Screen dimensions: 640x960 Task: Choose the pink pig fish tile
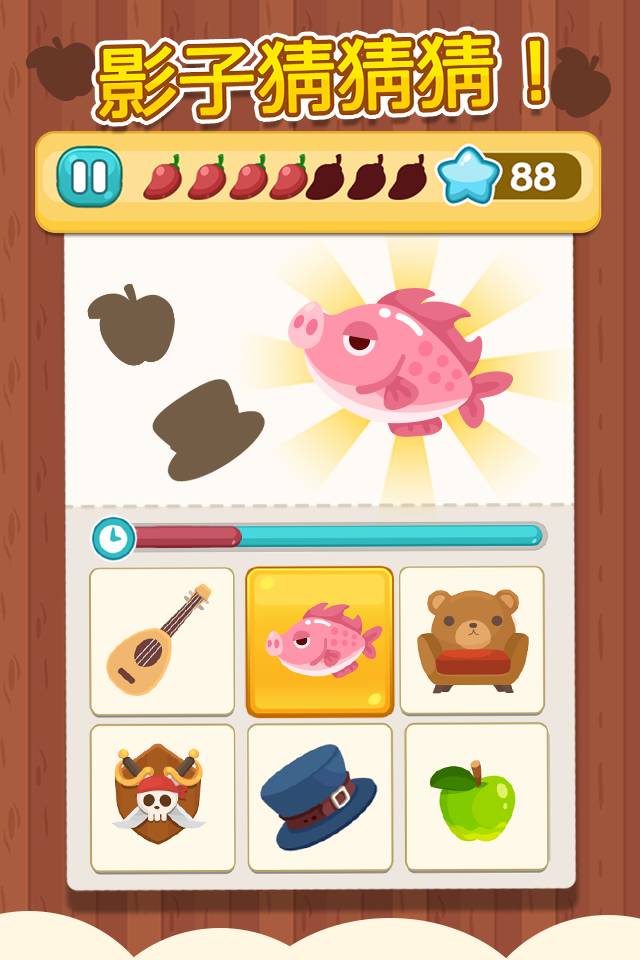320,641
